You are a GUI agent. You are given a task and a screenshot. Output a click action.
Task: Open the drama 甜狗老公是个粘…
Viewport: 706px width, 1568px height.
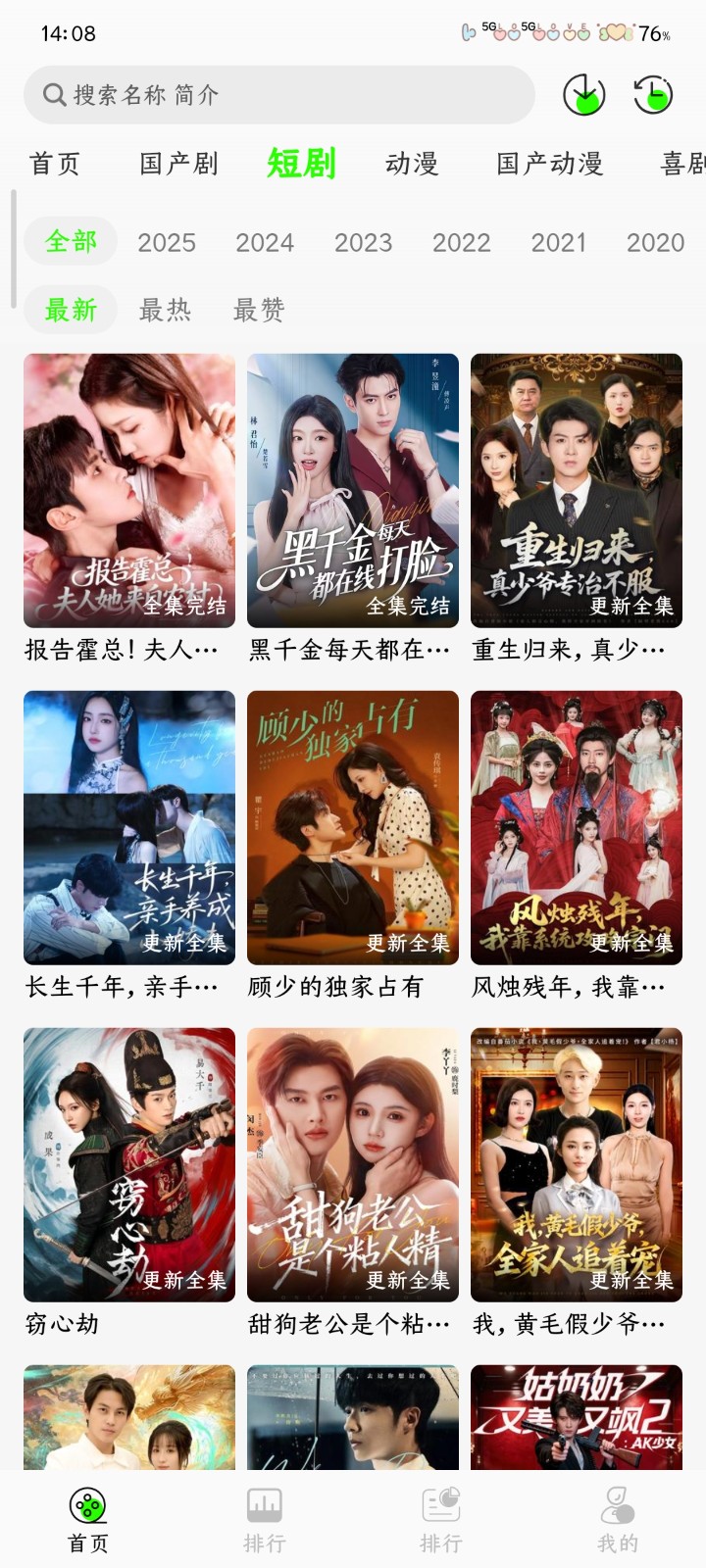(x=353, y=1164)
